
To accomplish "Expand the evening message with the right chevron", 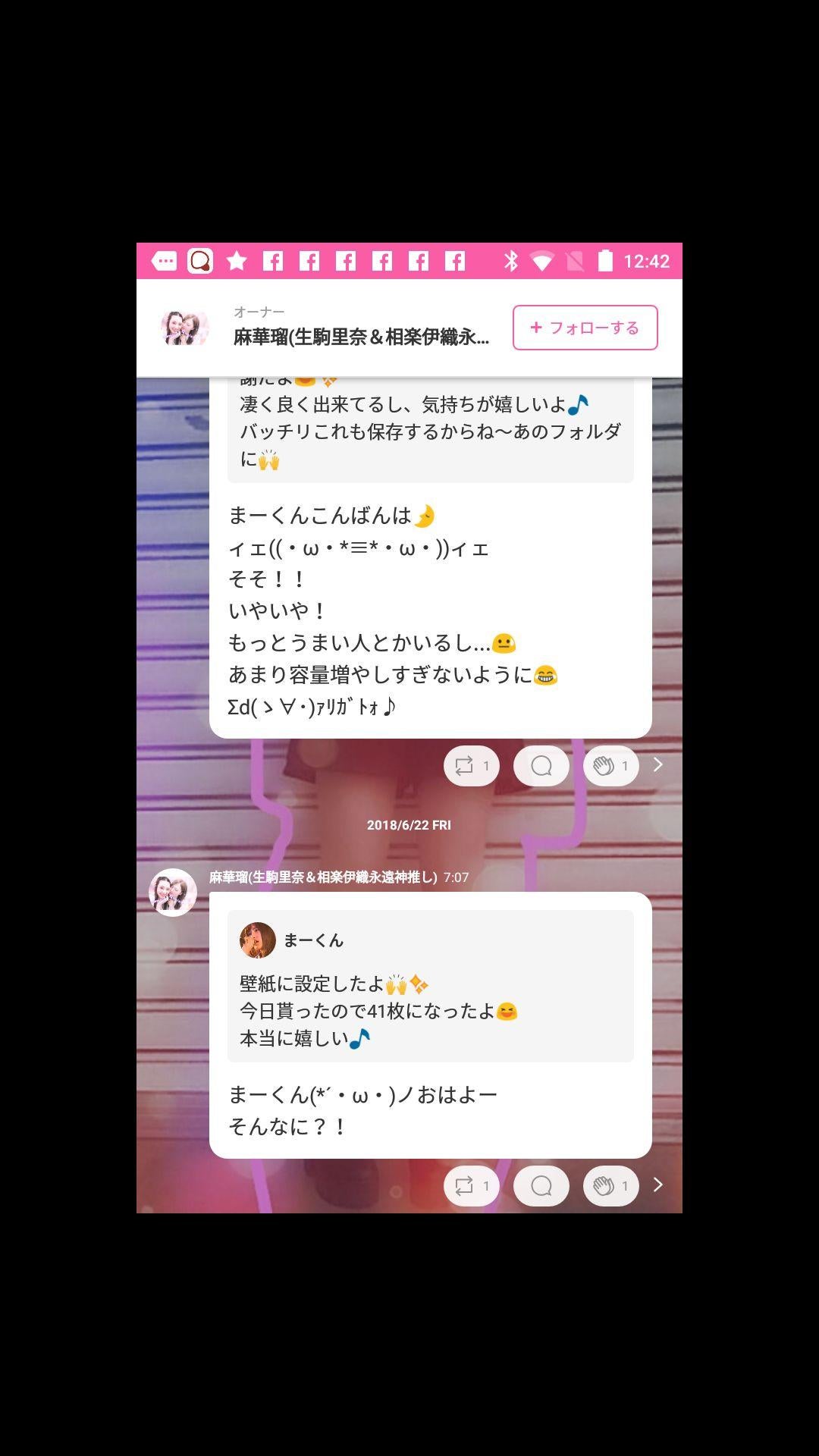I will (x=657, y=764).
